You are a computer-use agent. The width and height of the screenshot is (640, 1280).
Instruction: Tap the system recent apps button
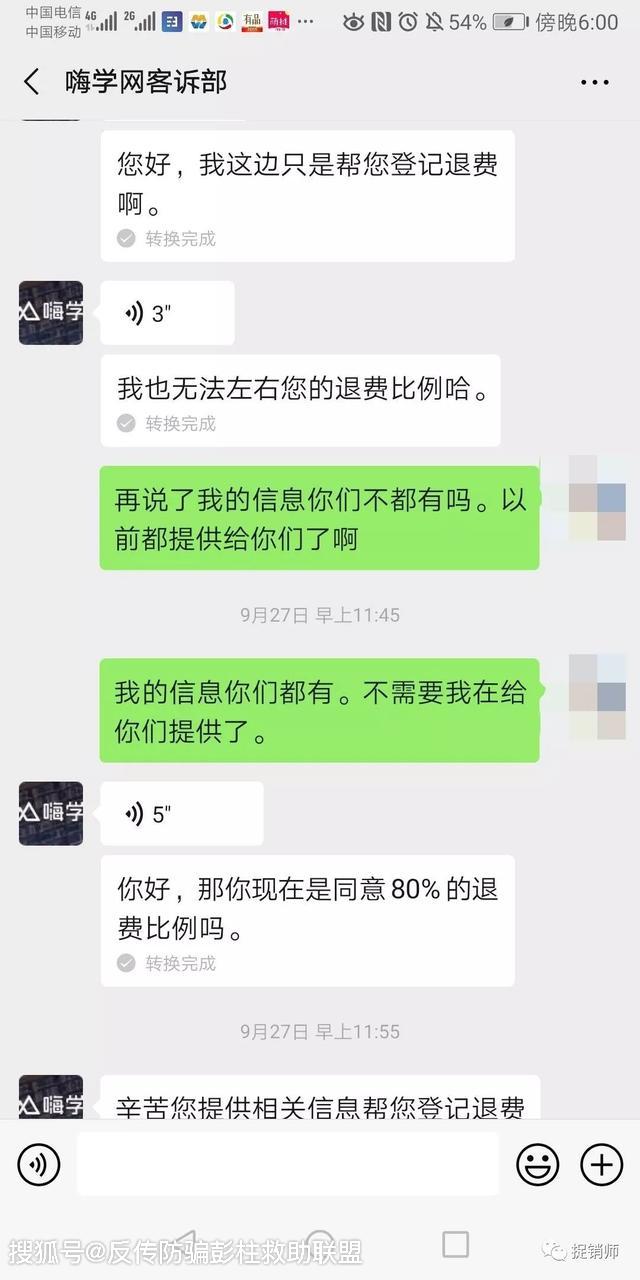coord(455,1244)
